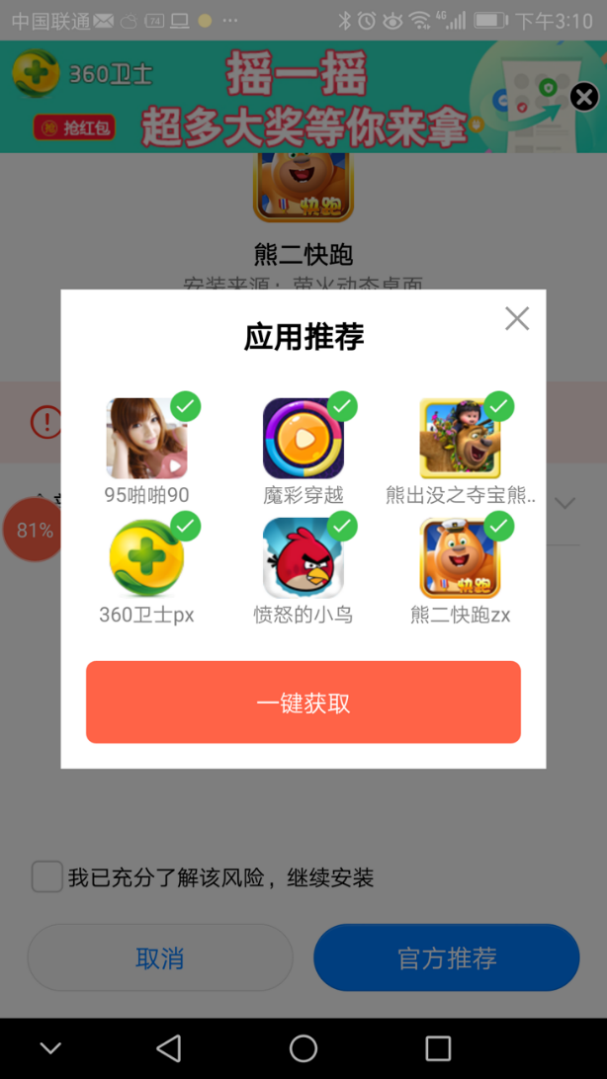This screenshot has width=607, height=1079.
Task: Tap the 一键获取 button
Action: coord(304,703)
